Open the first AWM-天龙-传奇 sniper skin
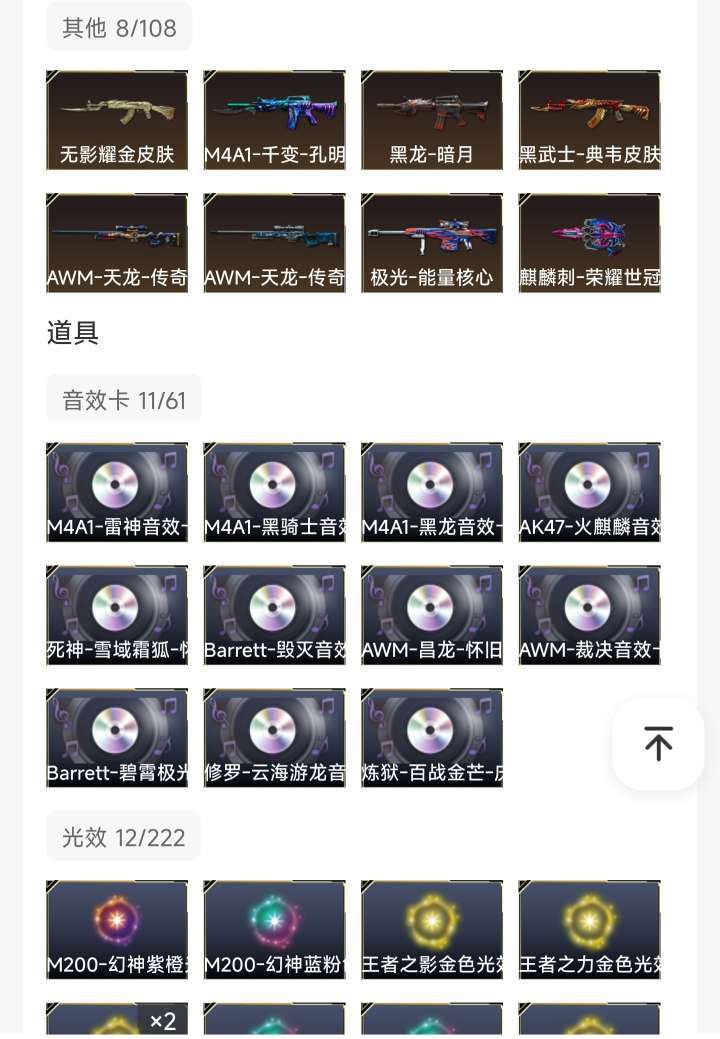The image size is (720, 1039). 116,242
